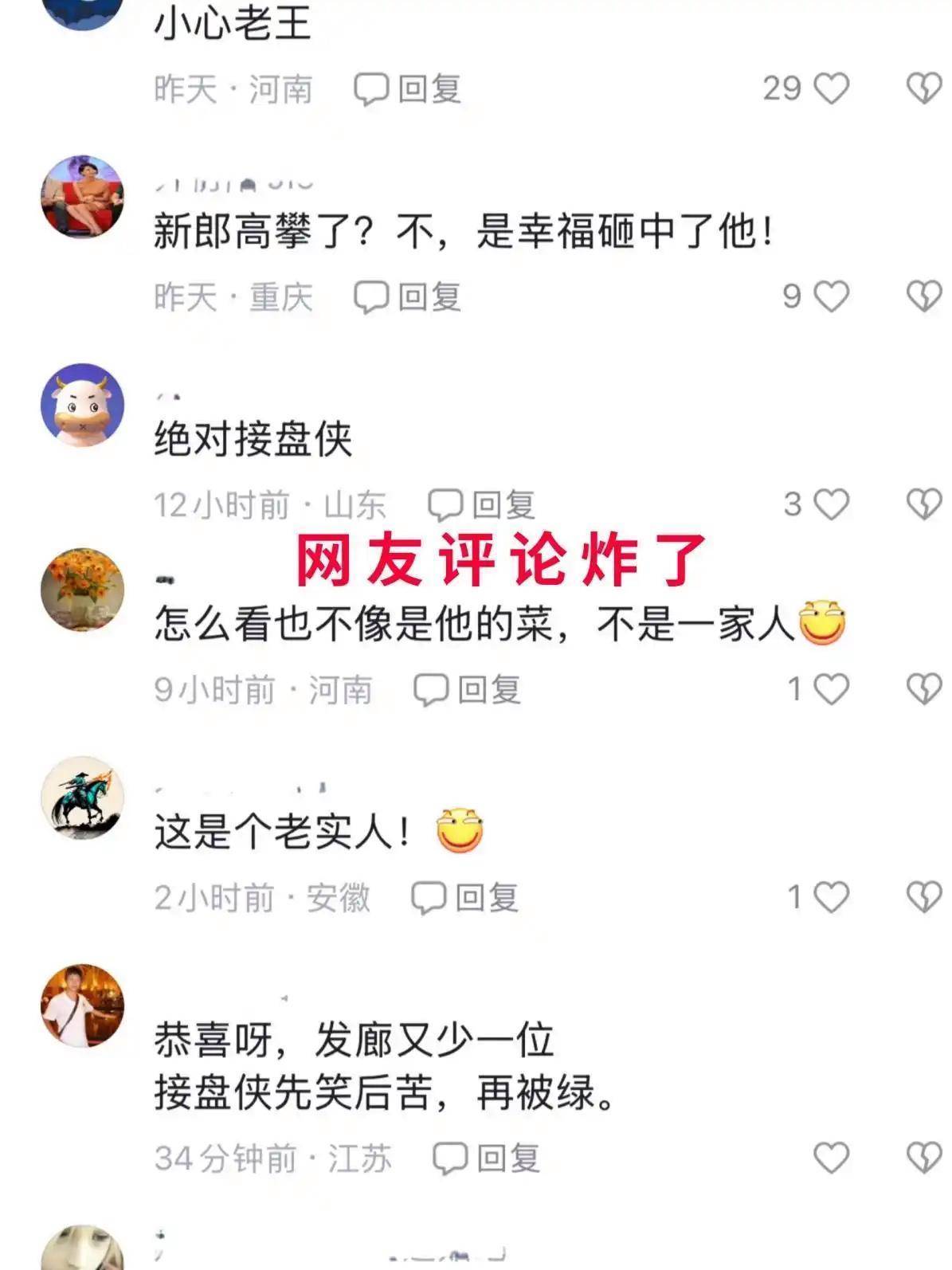Reply to the comment 小心老王

[x=408, y=88]
